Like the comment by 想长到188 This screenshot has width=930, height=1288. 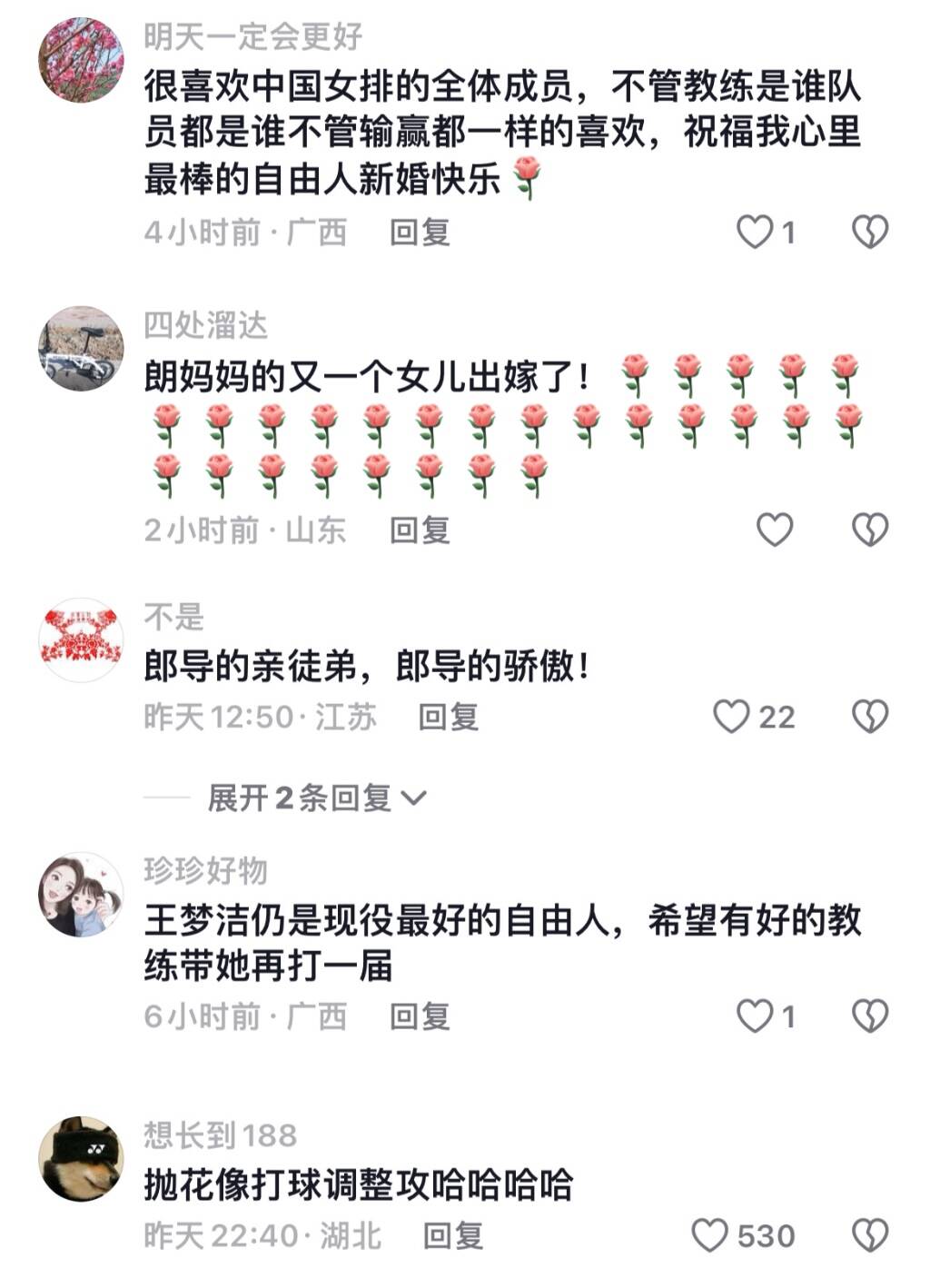pyautogui.click(x=710, y=1235)
